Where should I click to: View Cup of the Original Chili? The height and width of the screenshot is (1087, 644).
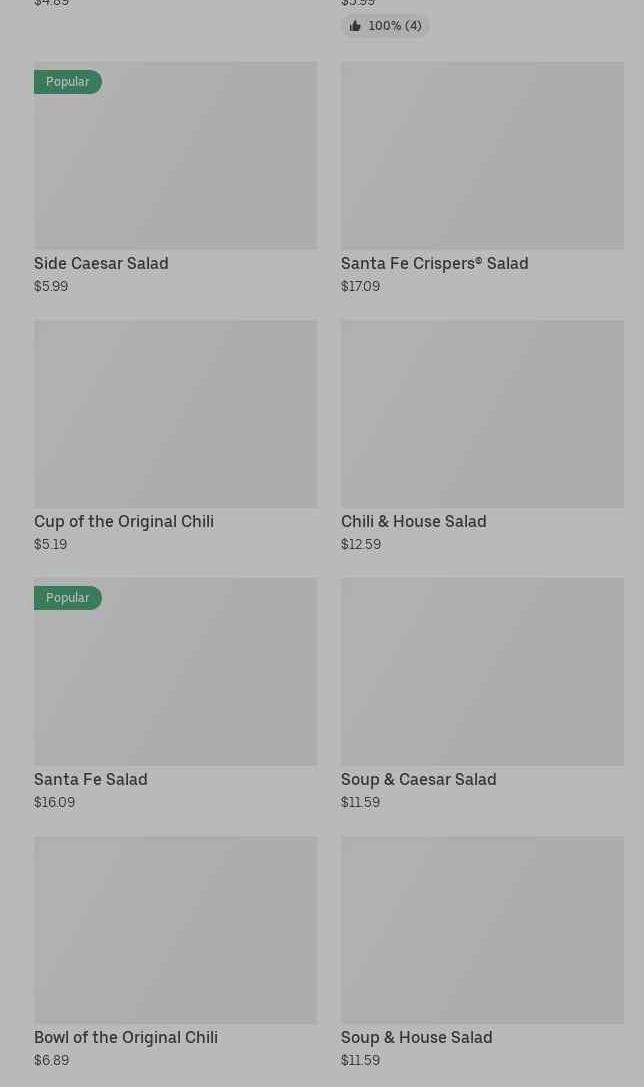175,436
